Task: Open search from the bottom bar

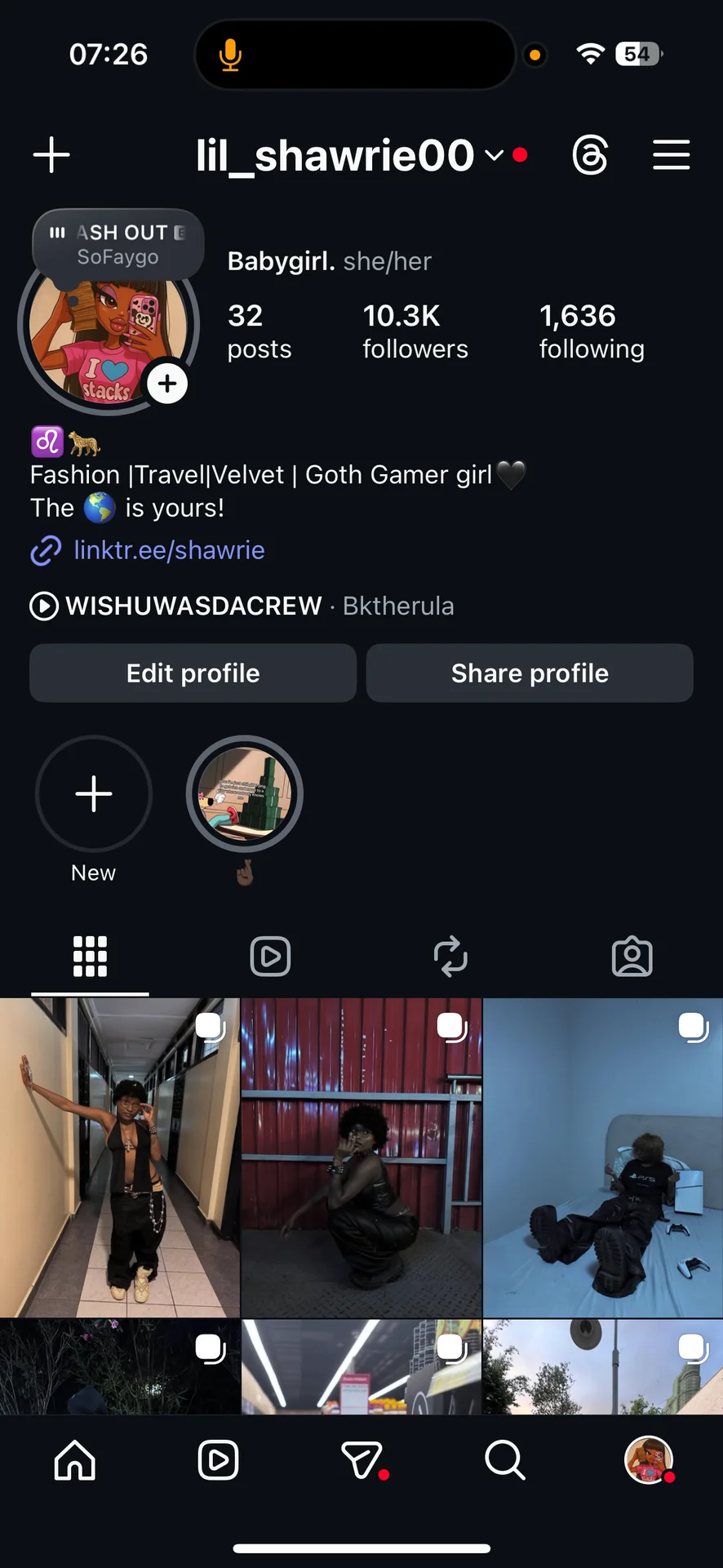Action: (504, 1459)
